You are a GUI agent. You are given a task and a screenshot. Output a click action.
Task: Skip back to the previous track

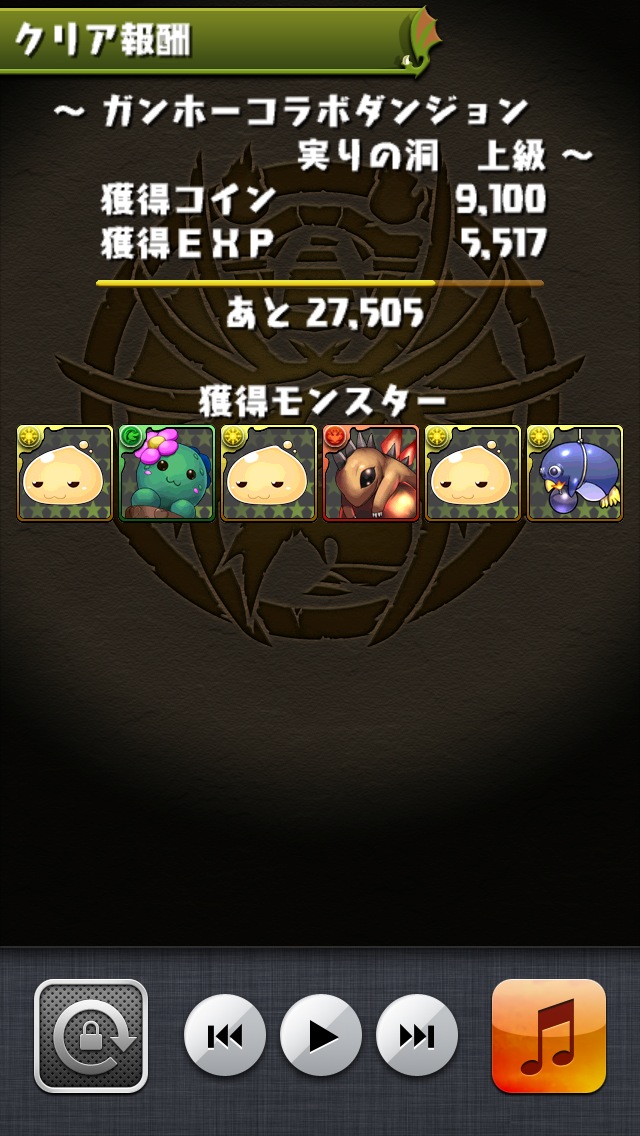[x=225, y=1035]
